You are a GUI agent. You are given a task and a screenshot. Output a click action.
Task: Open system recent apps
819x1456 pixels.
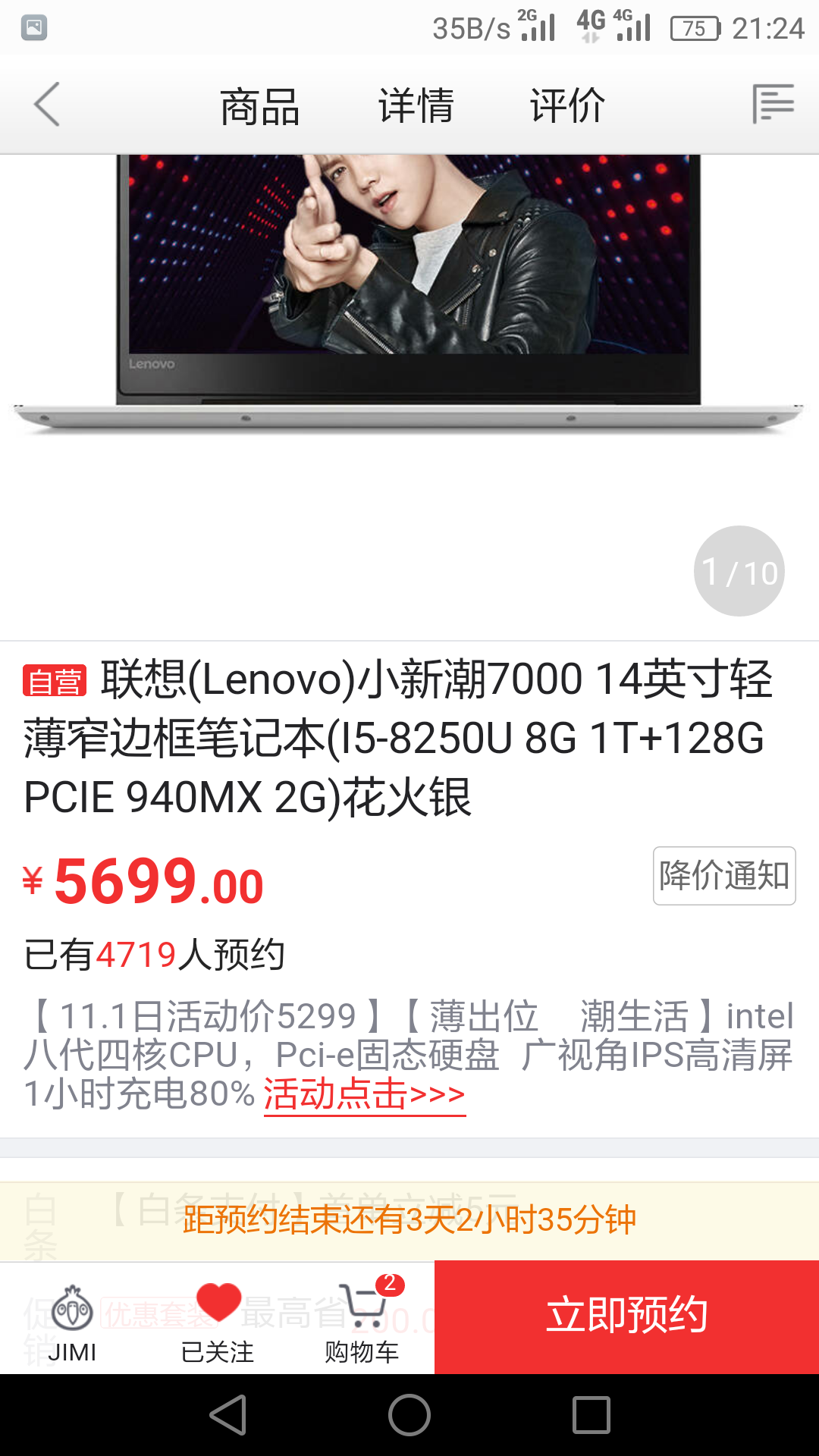point(591,1415)
